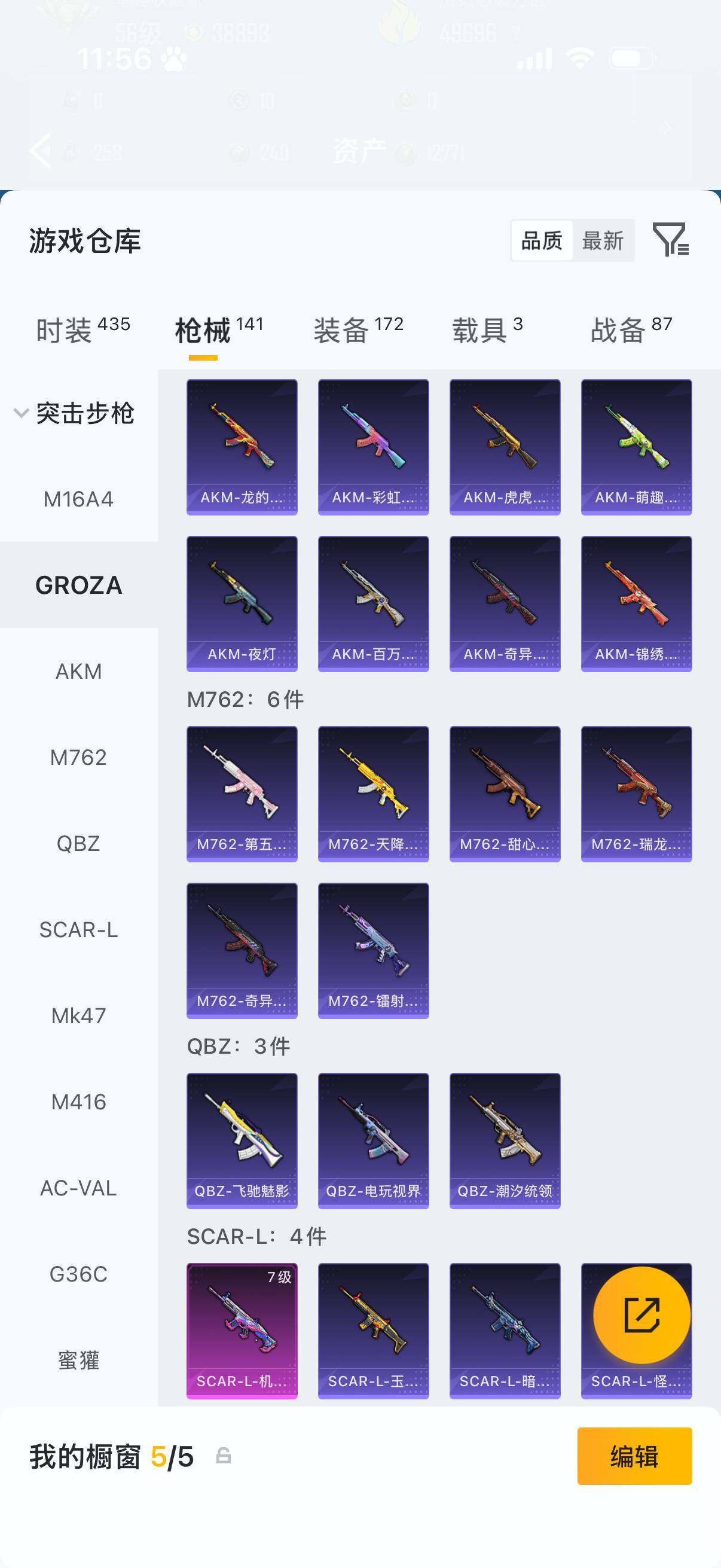Image resolution: width=721 pixels, height=1568 pixels.
Task: View the QBZ-飞驰魅影 skin
Action: pyautogui.click(x=242, y=1140)
